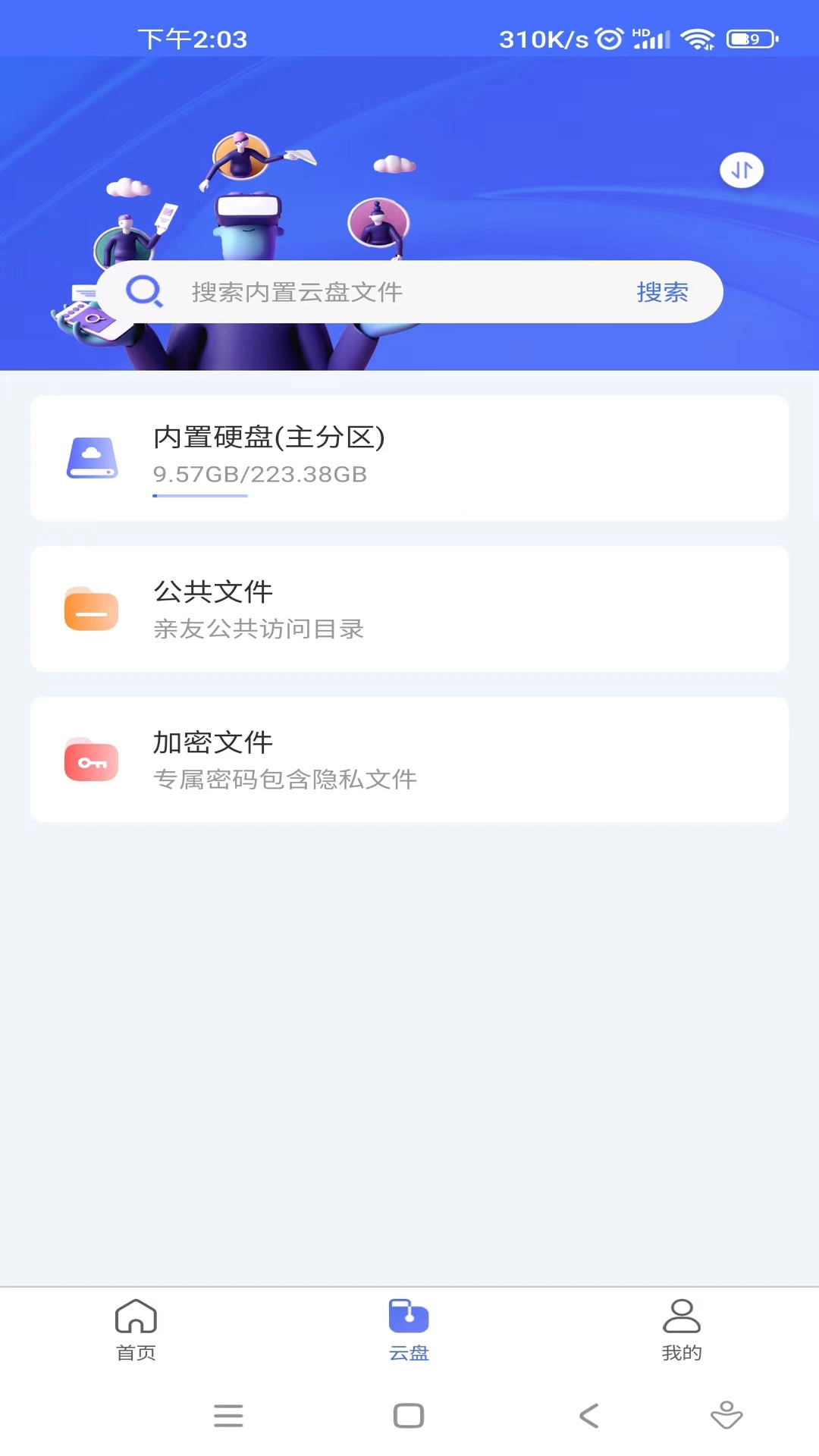Image resolution: width=819 pixels, height=1456 pixels.
Task: Open the 公共文件 folder
Action: (409, 608)
